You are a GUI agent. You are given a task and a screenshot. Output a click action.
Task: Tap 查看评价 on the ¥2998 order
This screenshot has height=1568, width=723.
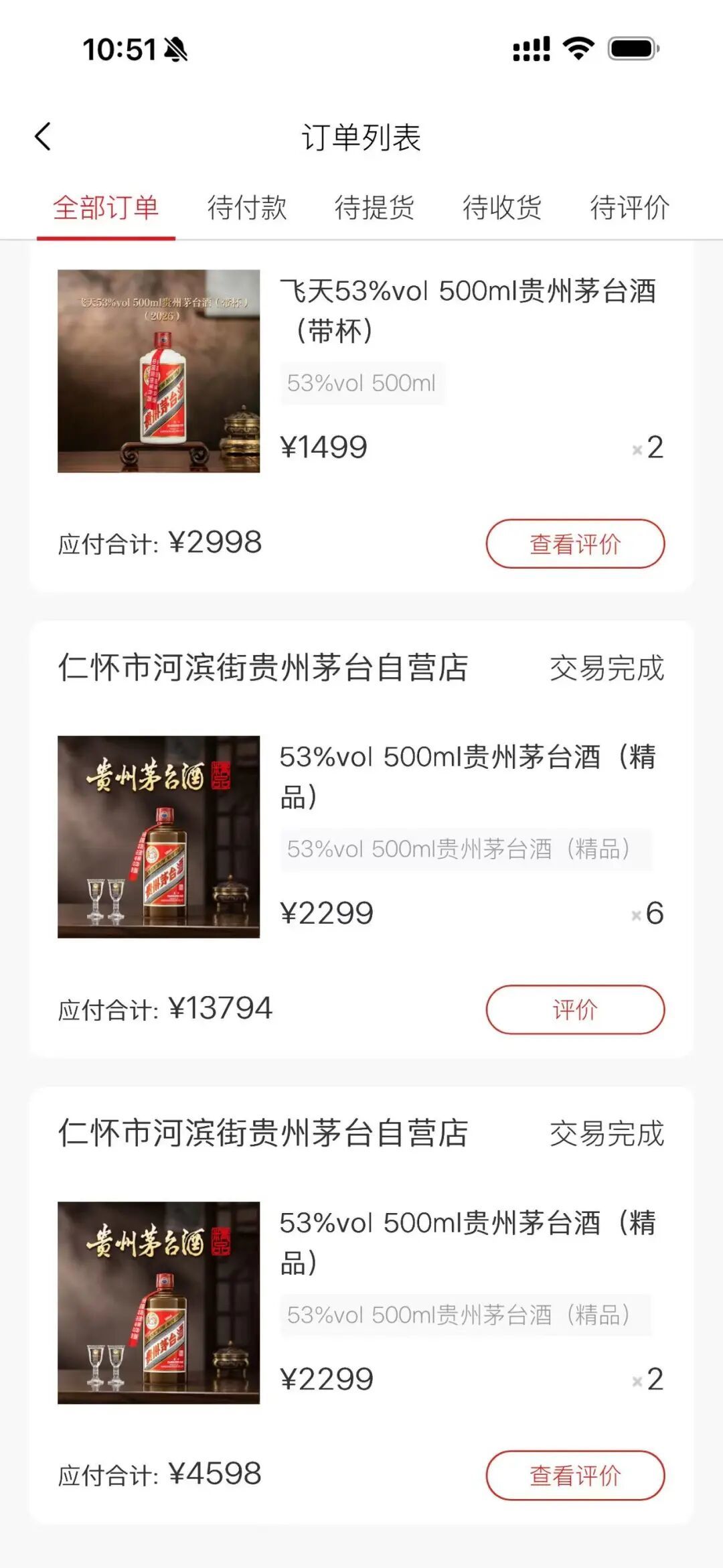[x=575, y=544]
